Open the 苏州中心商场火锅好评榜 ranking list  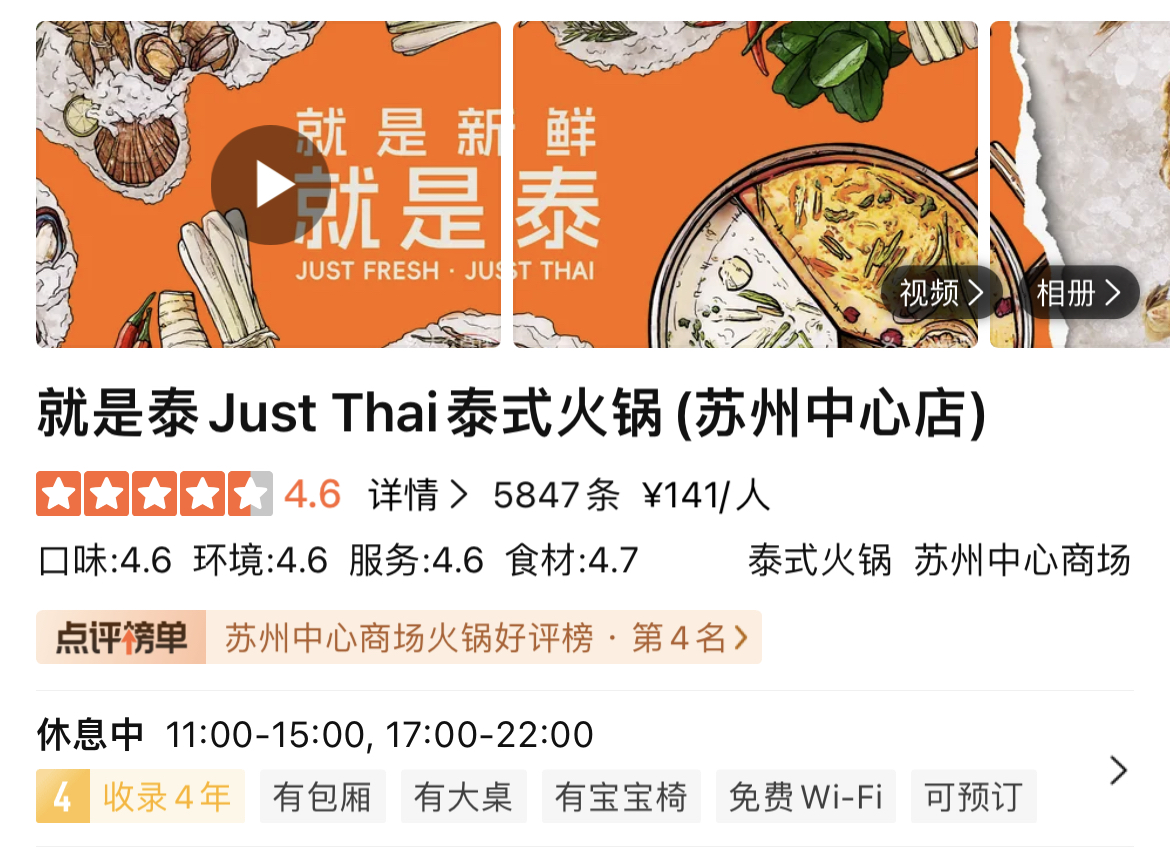coord(486,638)
